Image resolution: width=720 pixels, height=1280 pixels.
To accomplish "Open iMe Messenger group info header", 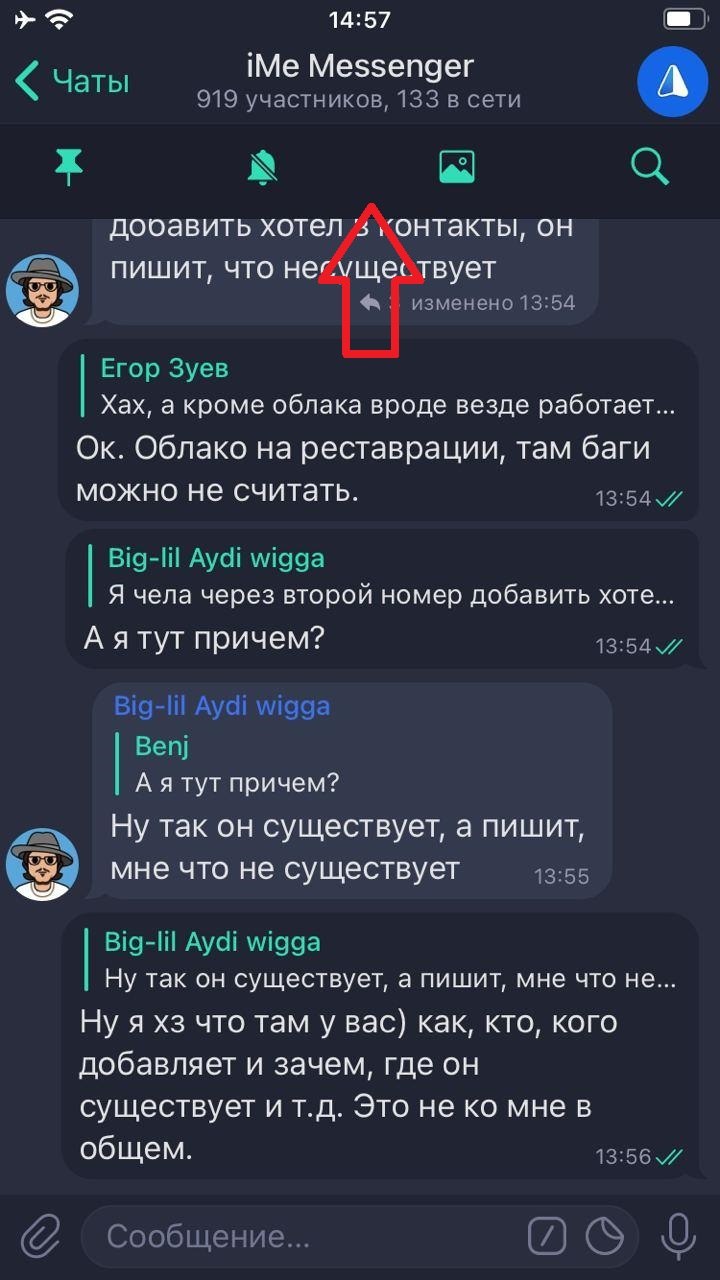I will [360, 80].
